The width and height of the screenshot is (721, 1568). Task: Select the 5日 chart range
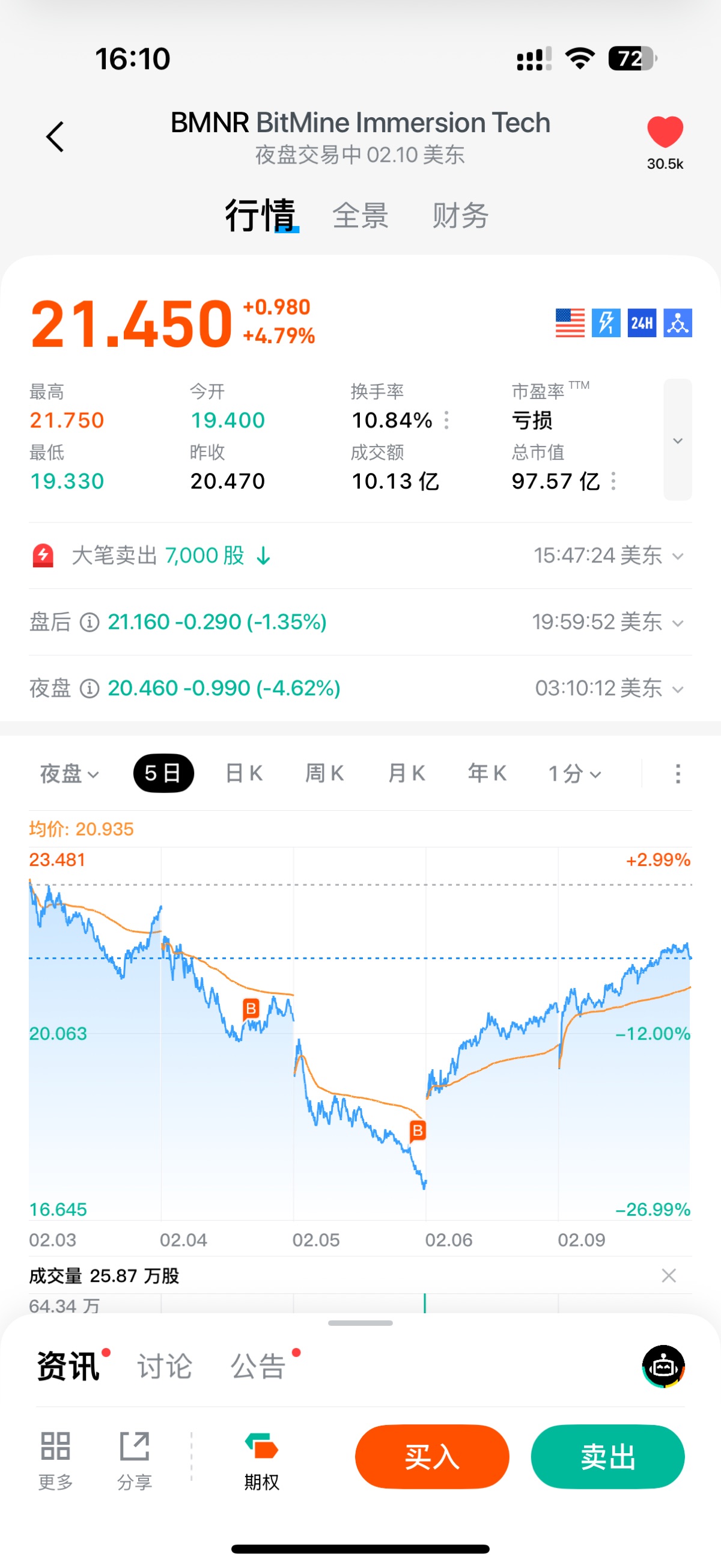163,773
